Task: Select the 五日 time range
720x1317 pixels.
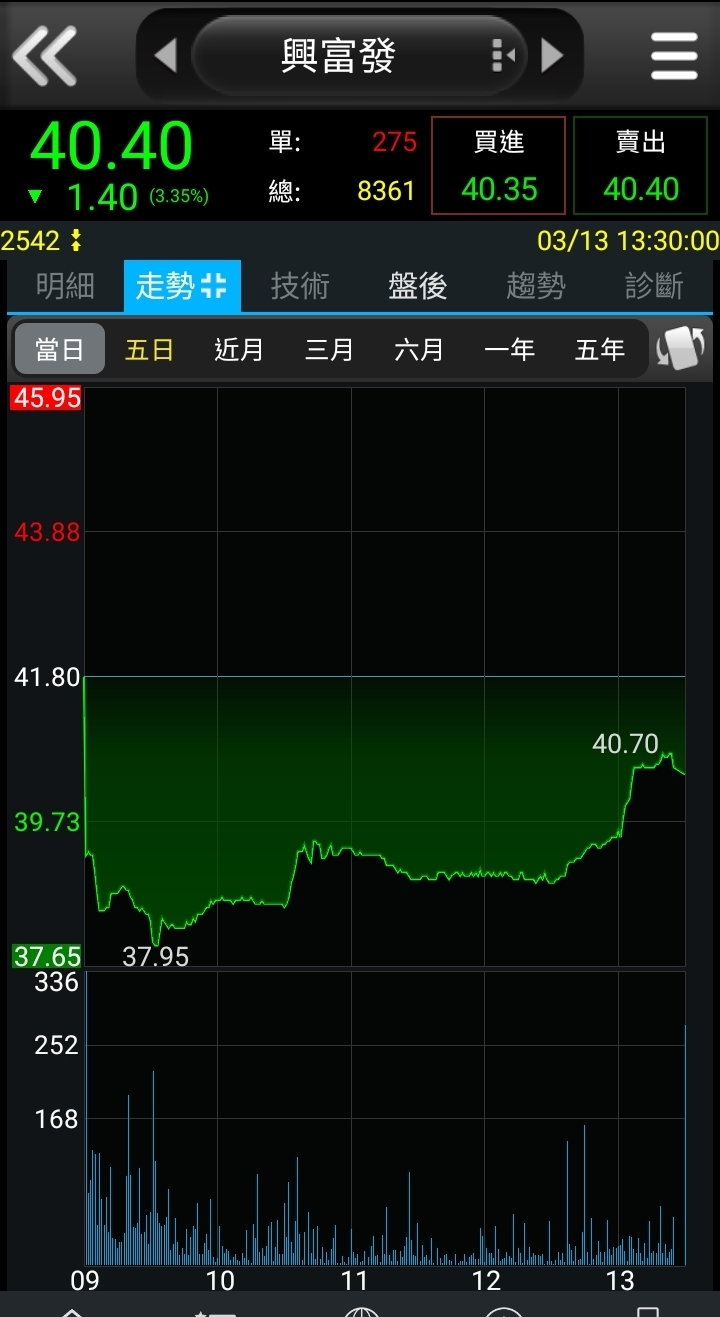Action: (150, 349)
